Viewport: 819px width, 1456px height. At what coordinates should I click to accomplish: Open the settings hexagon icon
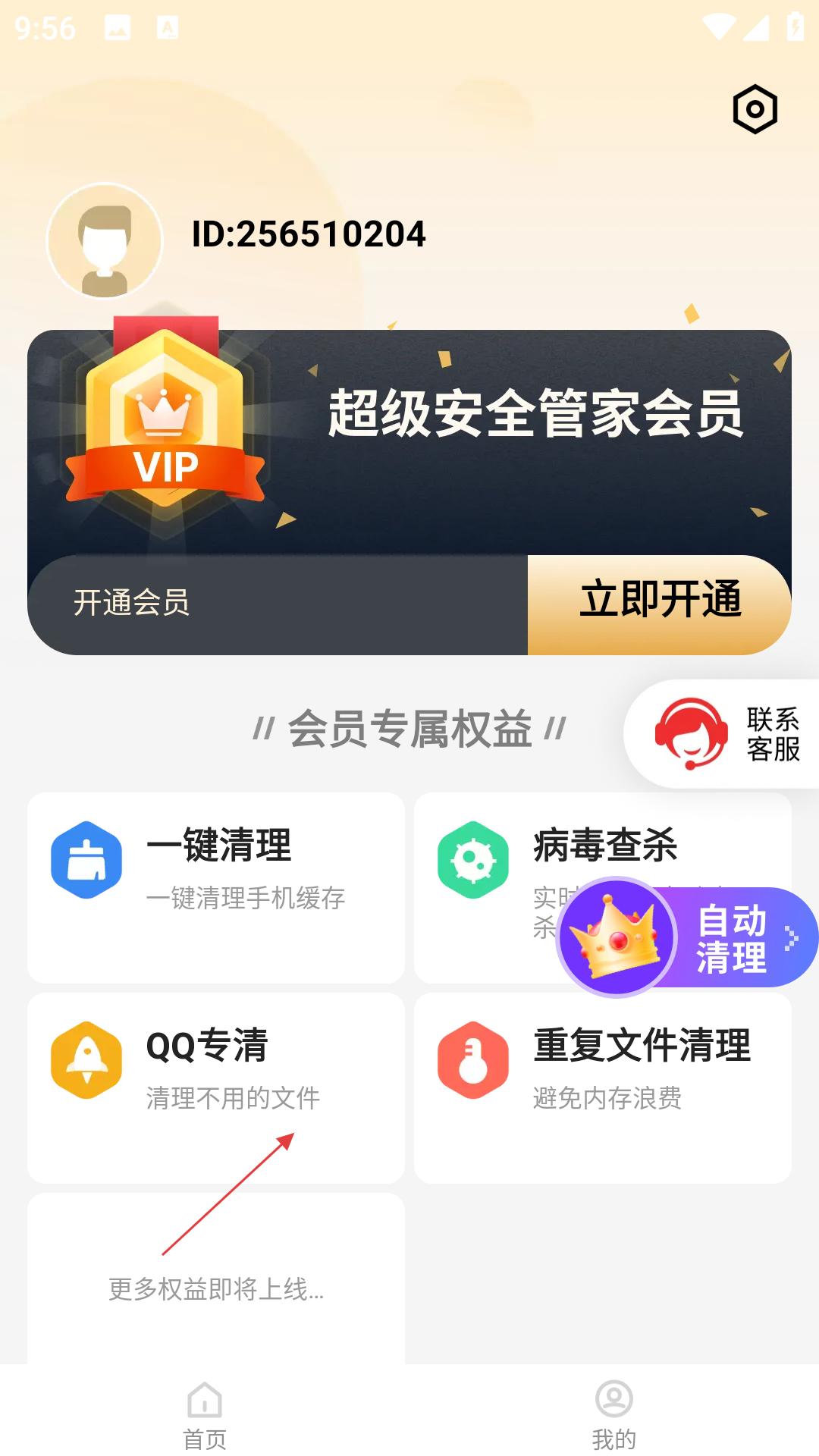[755, 110]
